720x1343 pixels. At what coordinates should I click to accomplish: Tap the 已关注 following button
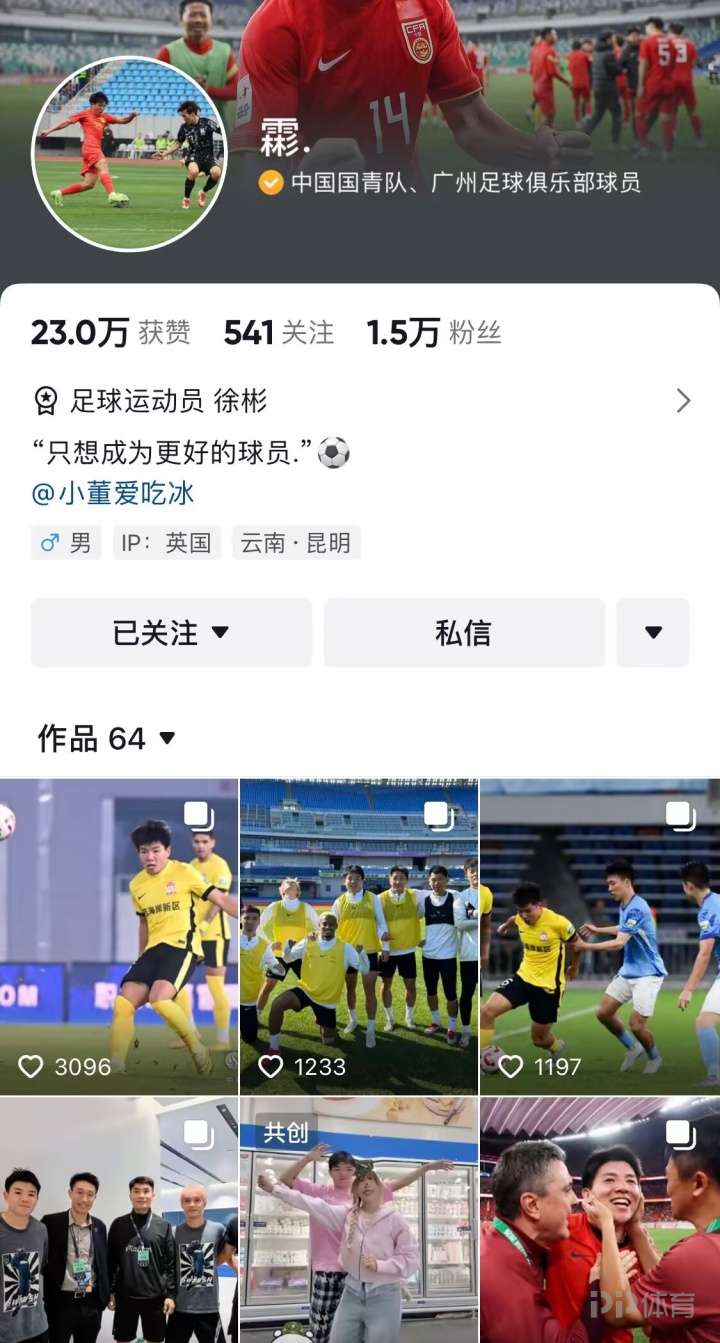point(171,633)
